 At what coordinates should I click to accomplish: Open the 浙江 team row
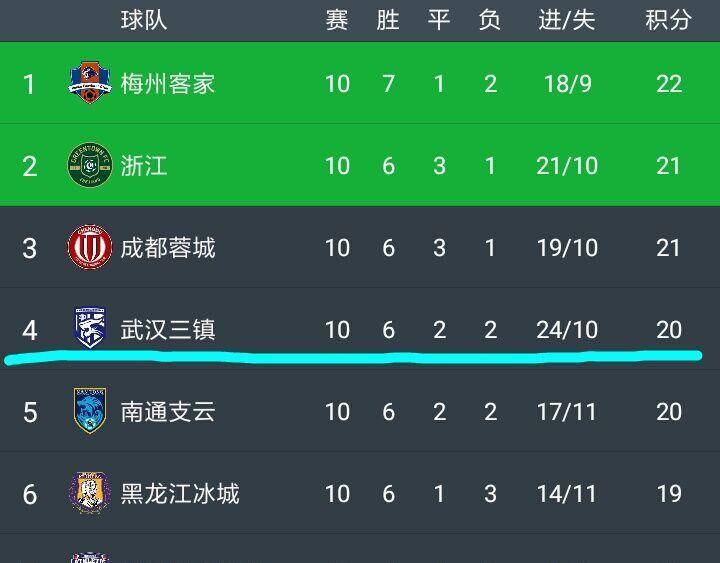point(144,165)
